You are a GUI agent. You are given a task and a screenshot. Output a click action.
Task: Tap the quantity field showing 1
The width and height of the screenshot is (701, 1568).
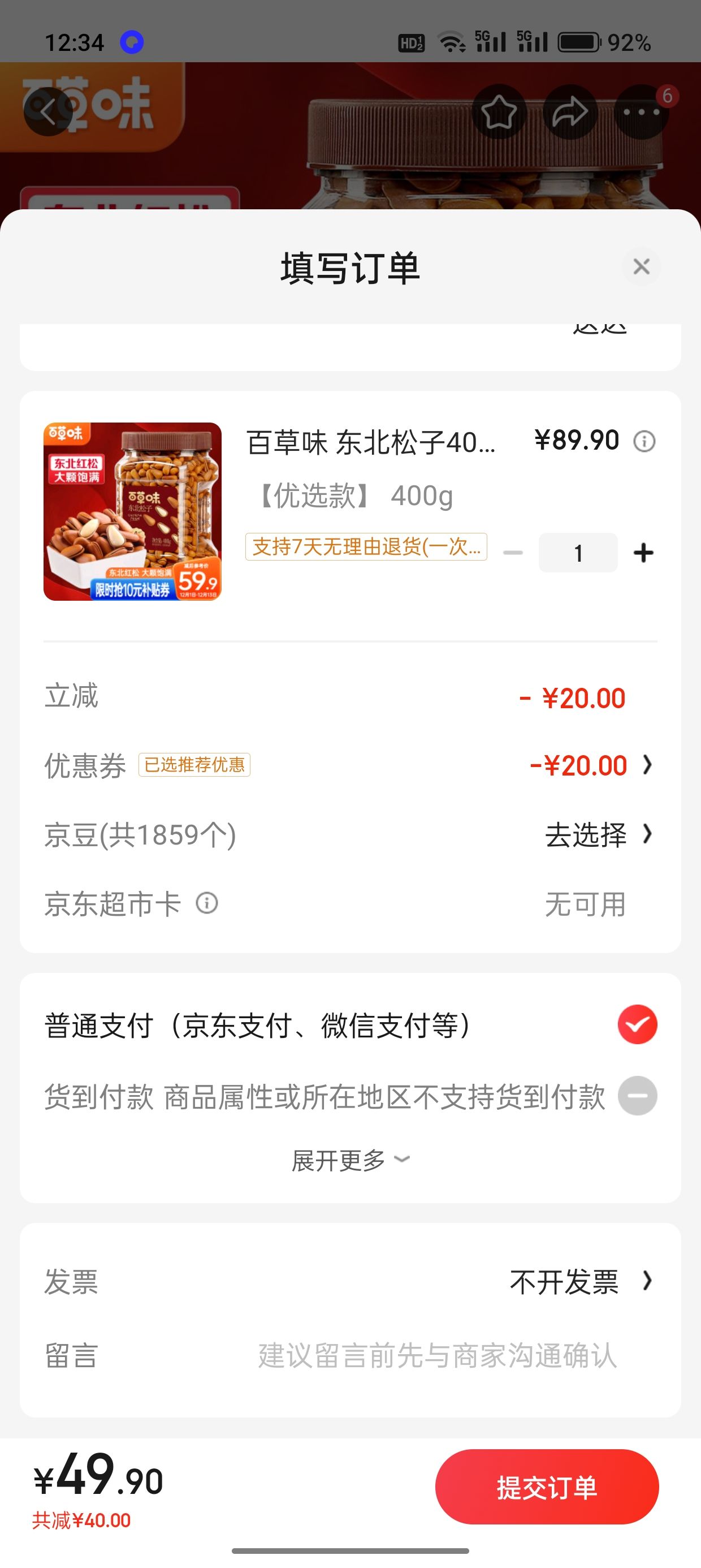click(578, 553)
